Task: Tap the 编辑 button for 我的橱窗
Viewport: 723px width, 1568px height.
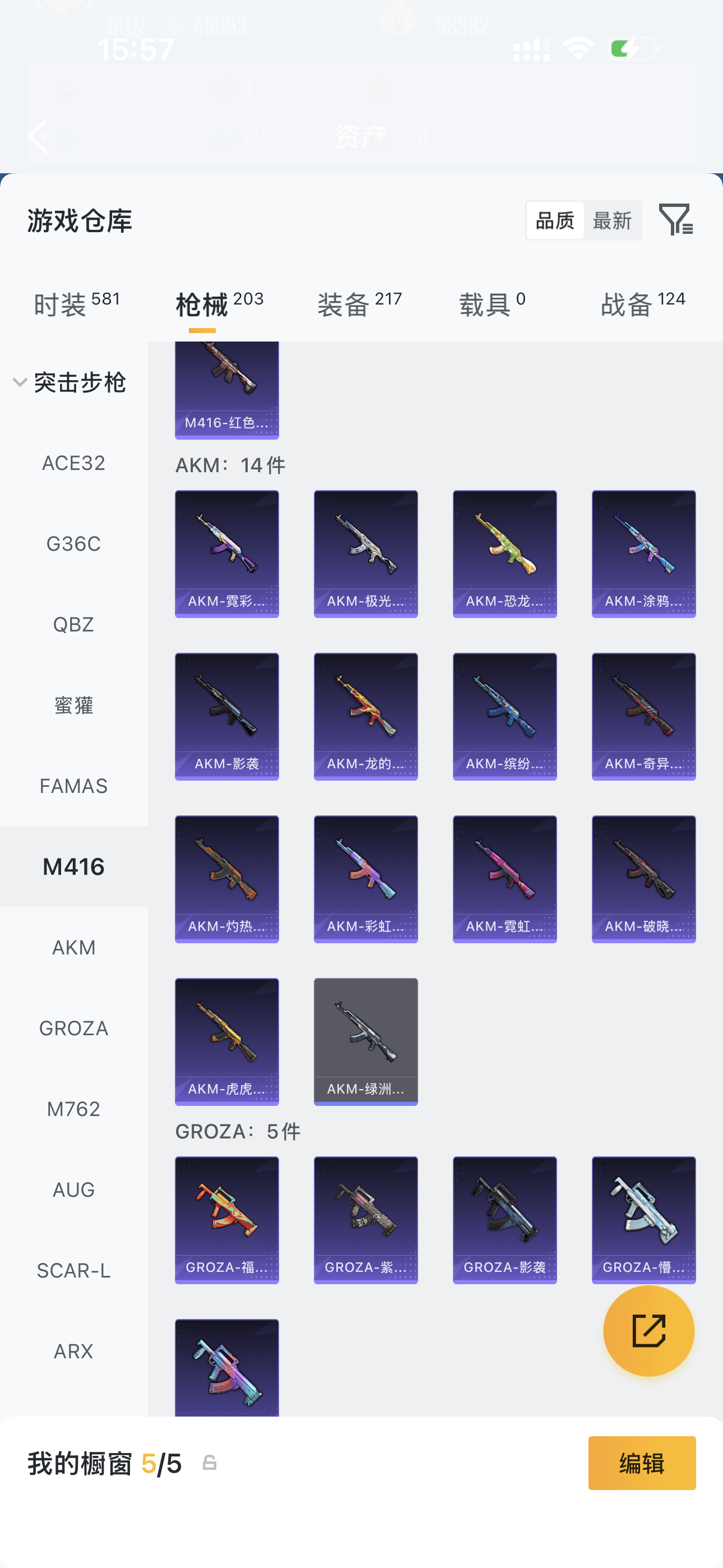Action: [641, 1463]
